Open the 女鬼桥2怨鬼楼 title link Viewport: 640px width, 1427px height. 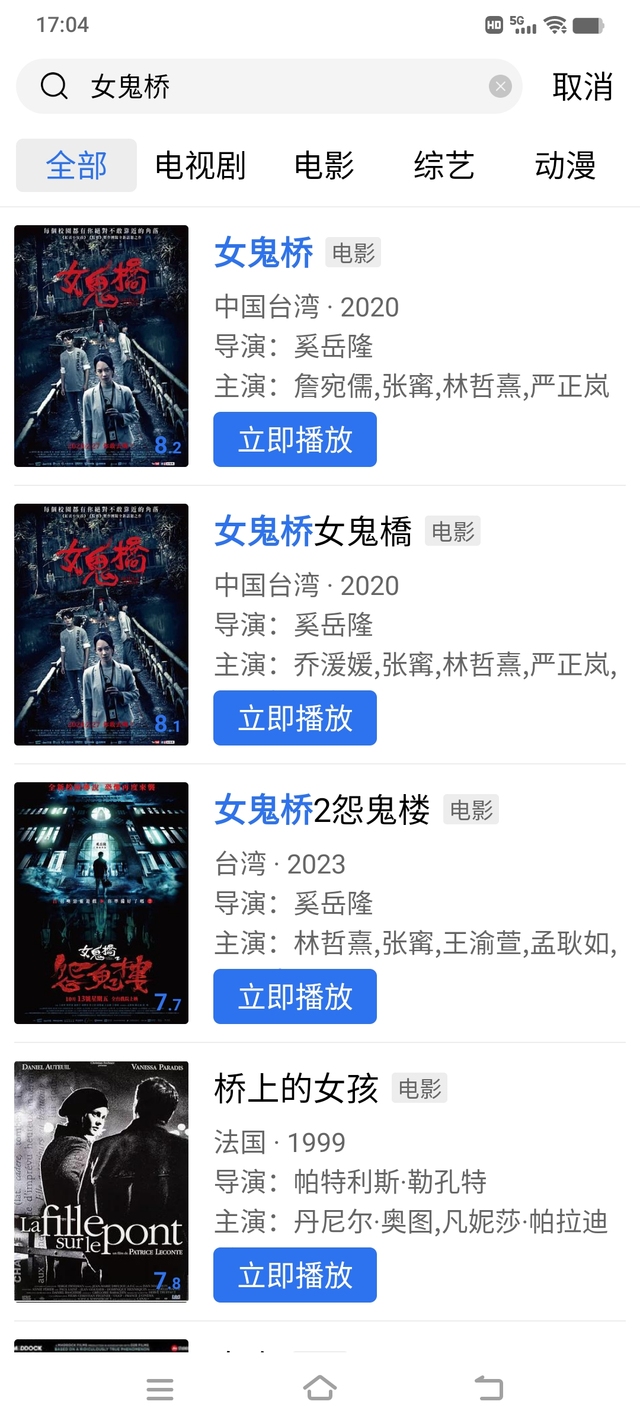pos(322,811)
